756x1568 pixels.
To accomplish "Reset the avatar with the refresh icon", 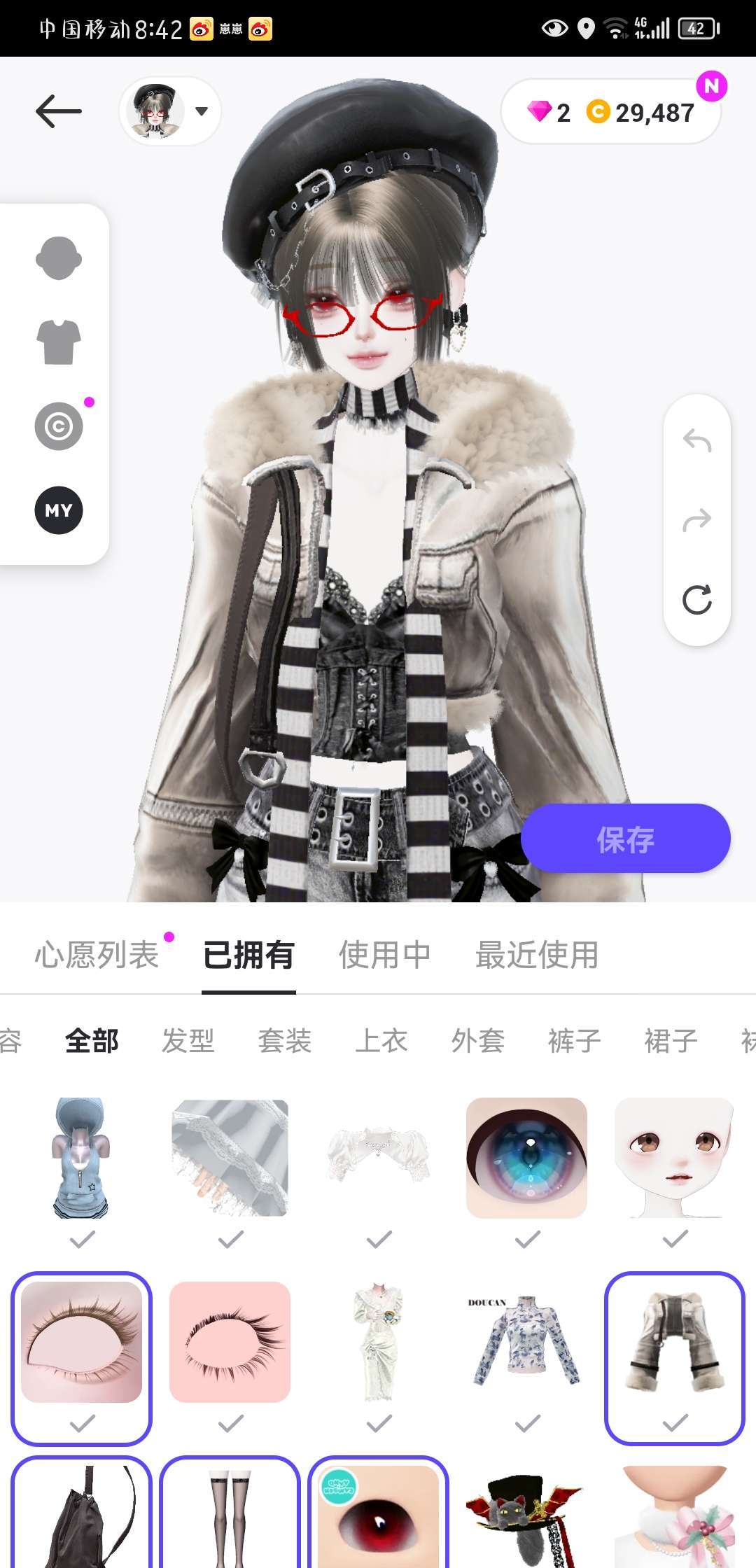I will coord(697,600).
